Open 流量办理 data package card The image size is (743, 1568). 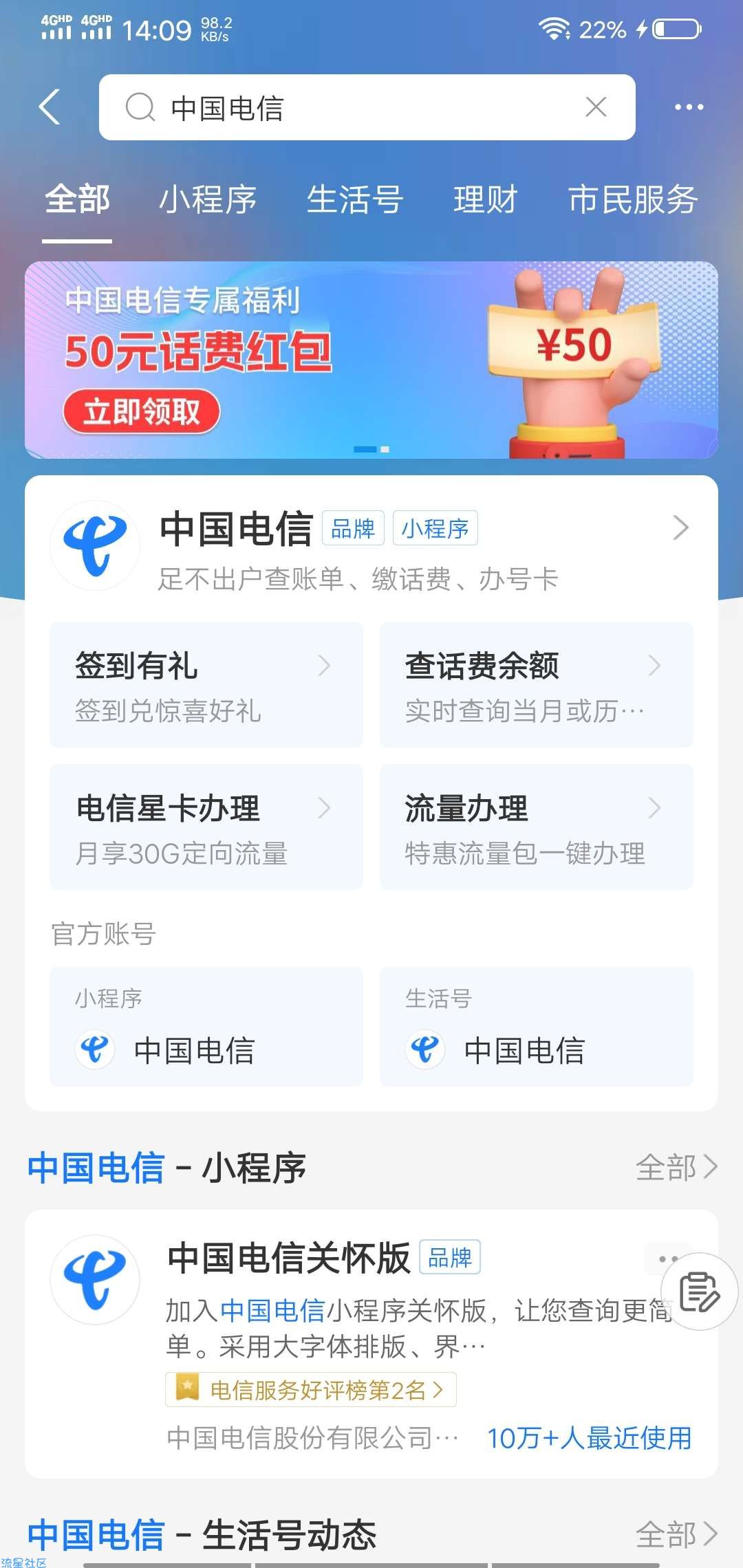[x=536, y=827]
